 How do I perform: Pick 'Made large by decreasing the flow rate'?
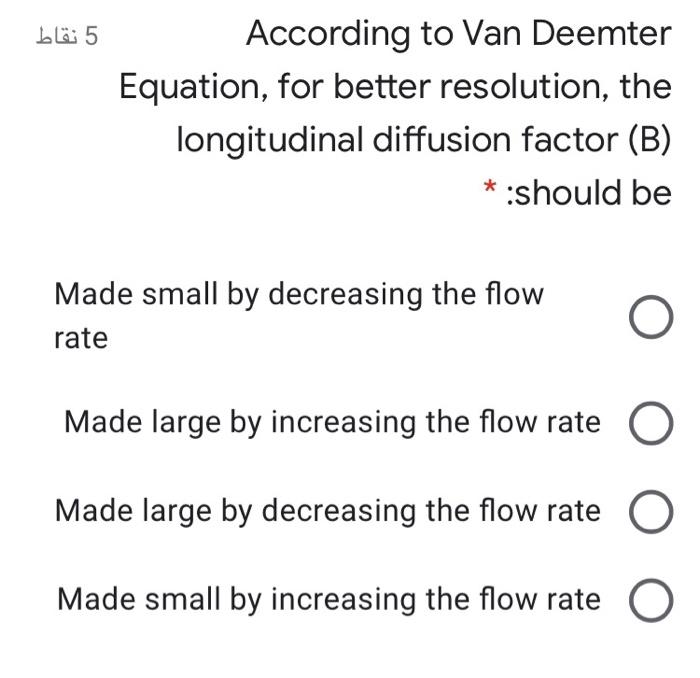[x=650, y=511]
